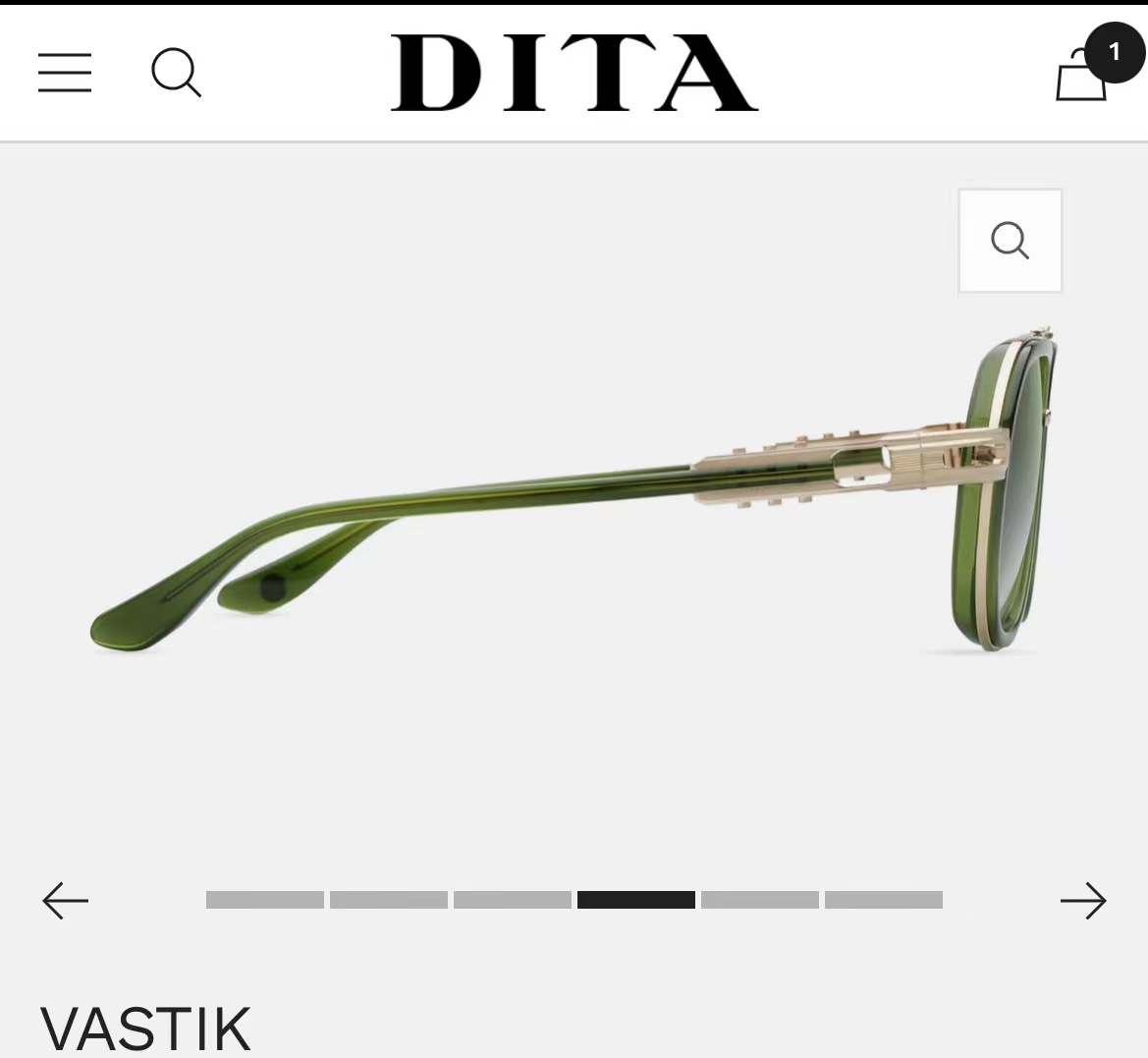Open the shopping bag with 1 item
The width and height of the screenshot is (1148, 1058).
pyautogui.click(x=1098, y=64)
